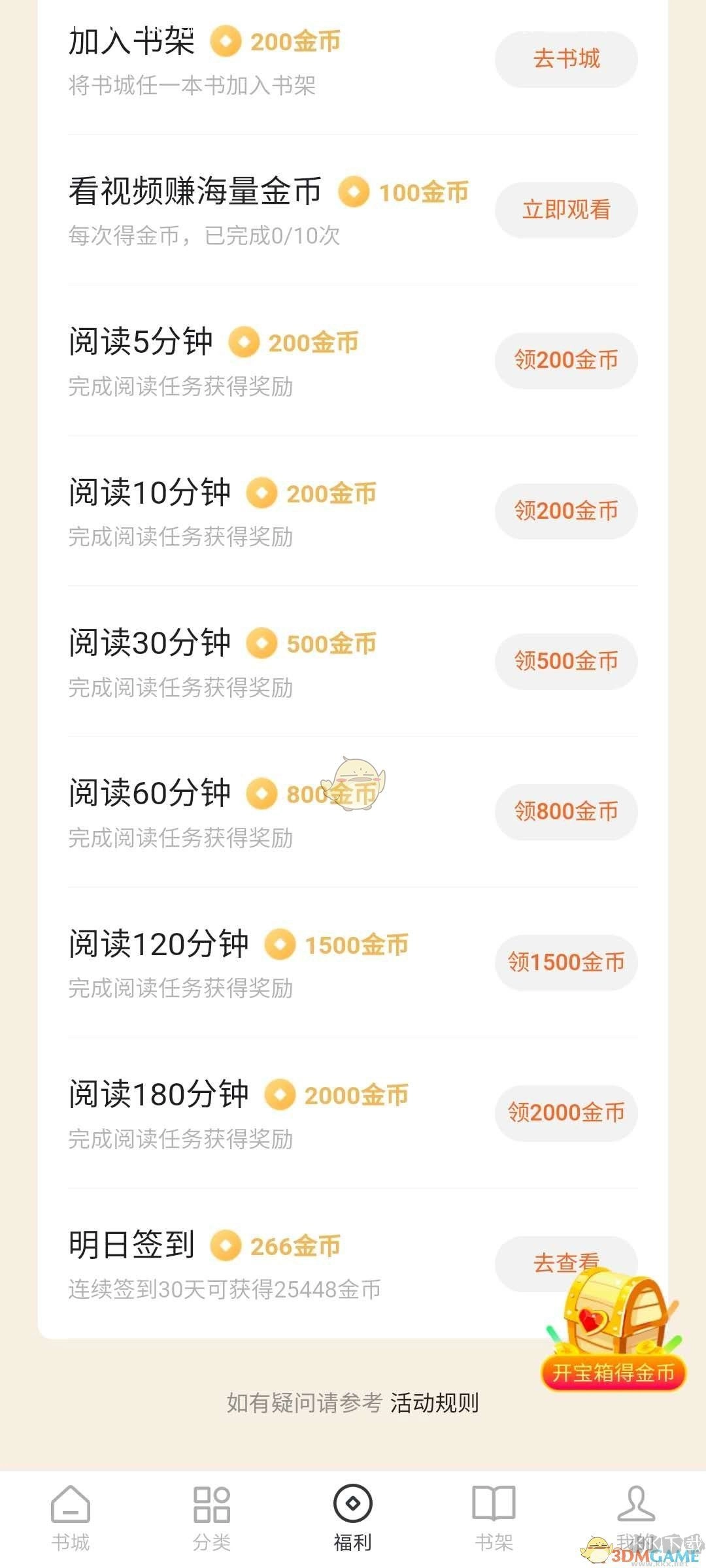706x1568 pixels.
Task: Claim 800 coins for 阅读60分钟
Action: click(566, 811)
